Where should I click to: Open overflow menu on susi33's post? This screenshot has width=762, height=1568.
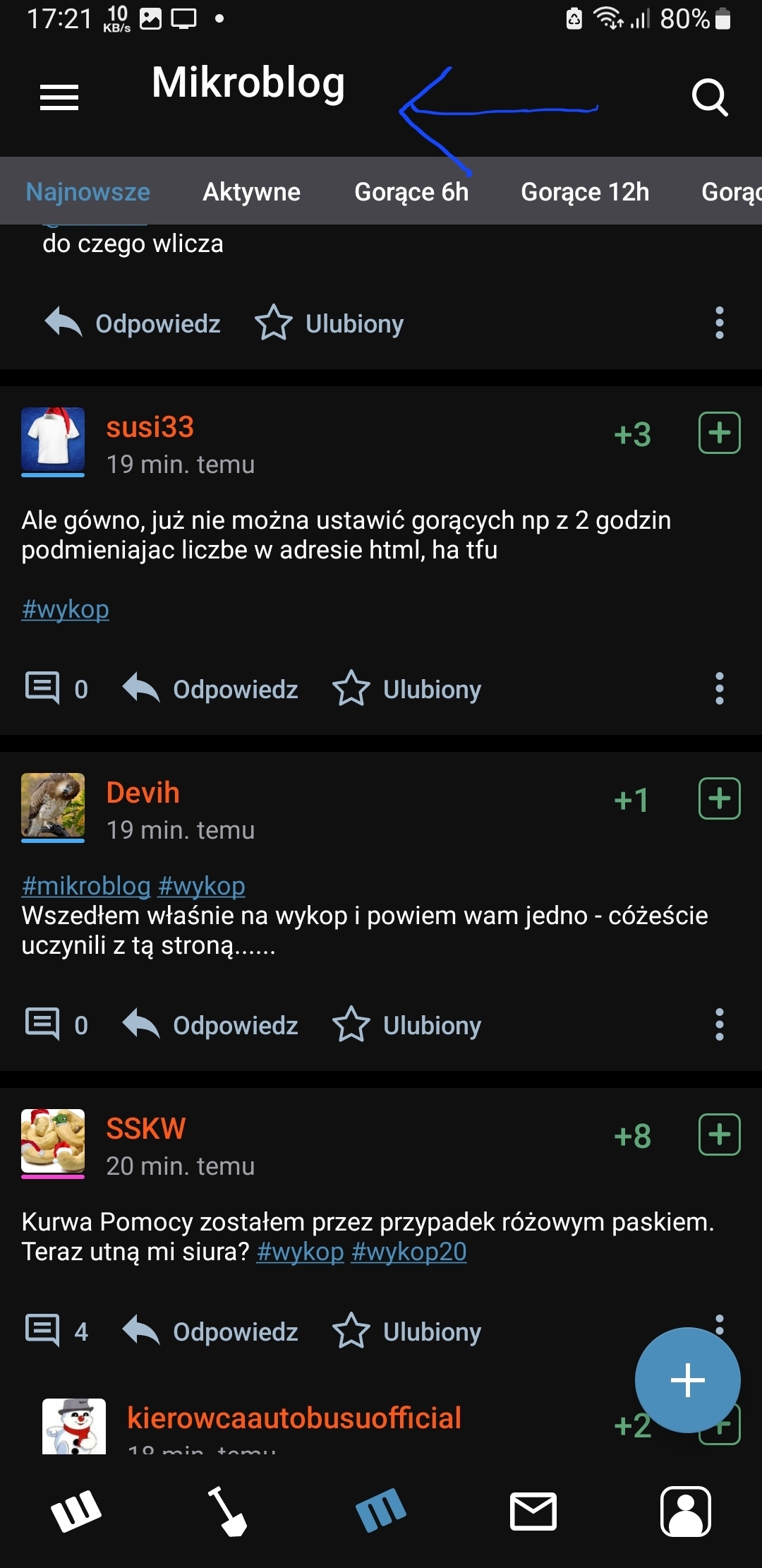[x=719, y=688]
